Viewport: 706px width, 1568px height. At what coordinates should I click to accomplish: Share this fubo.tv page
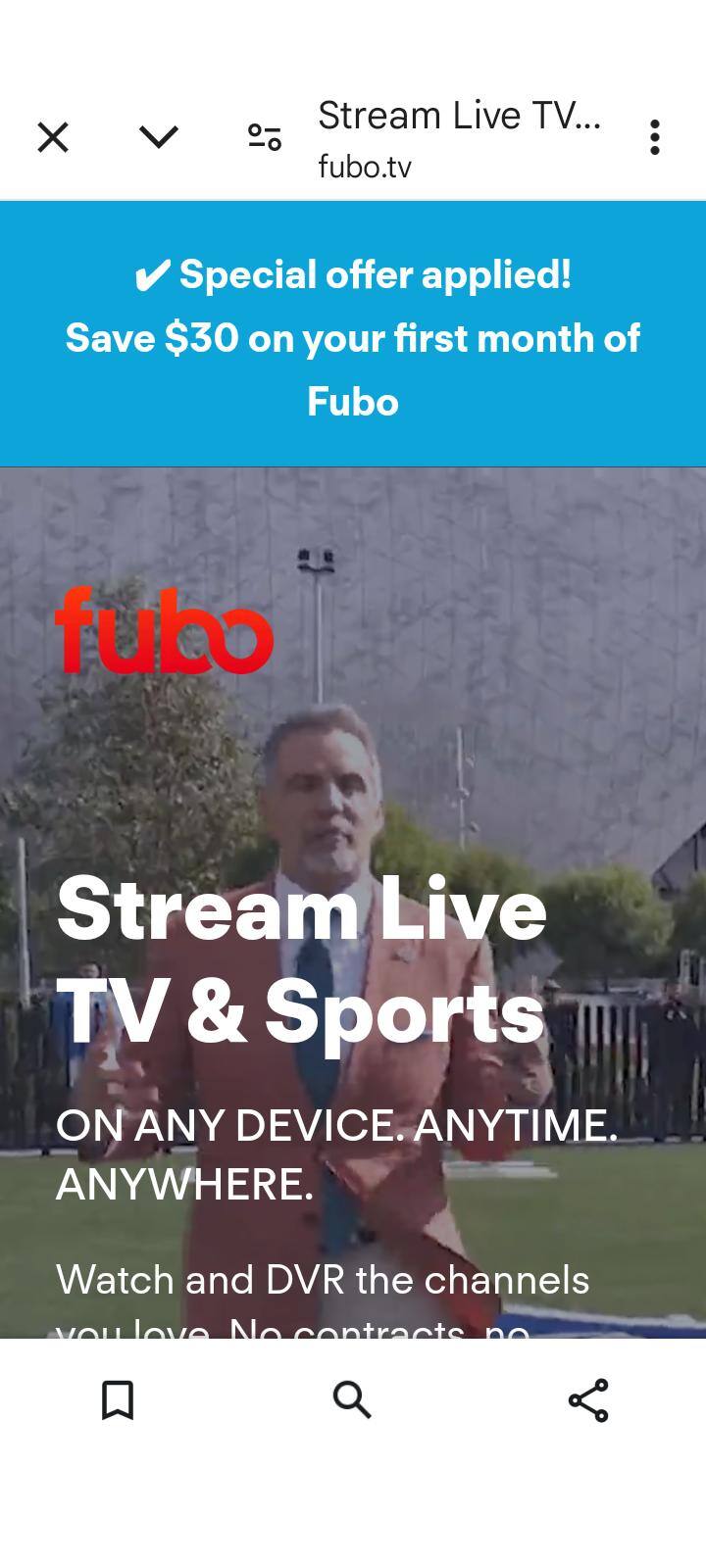[x=588, y=1400]
